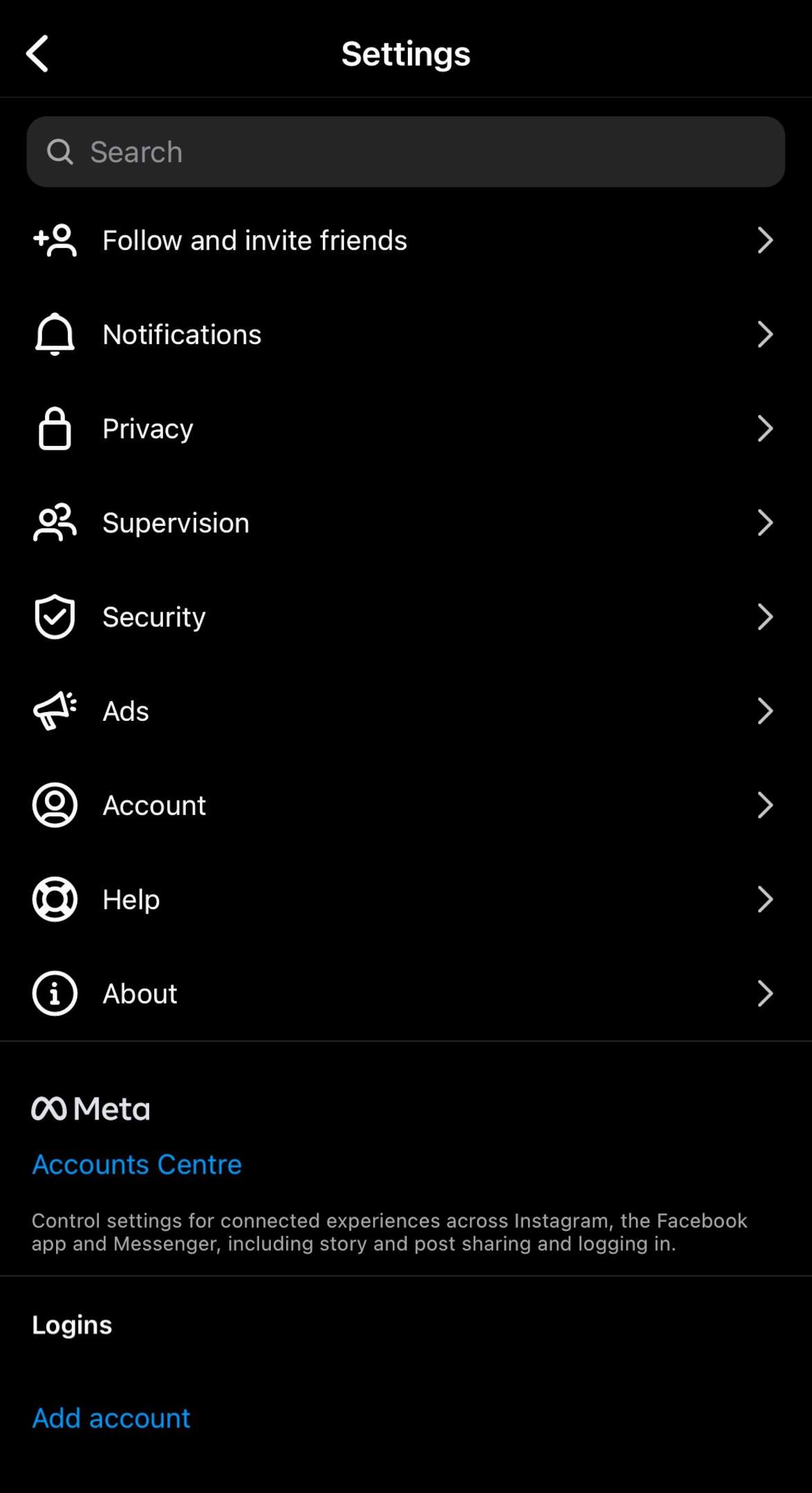This screenshot has height=1493, width=812.
Task: Open Meta Accounts Centre link
Action: (137, 1165)
